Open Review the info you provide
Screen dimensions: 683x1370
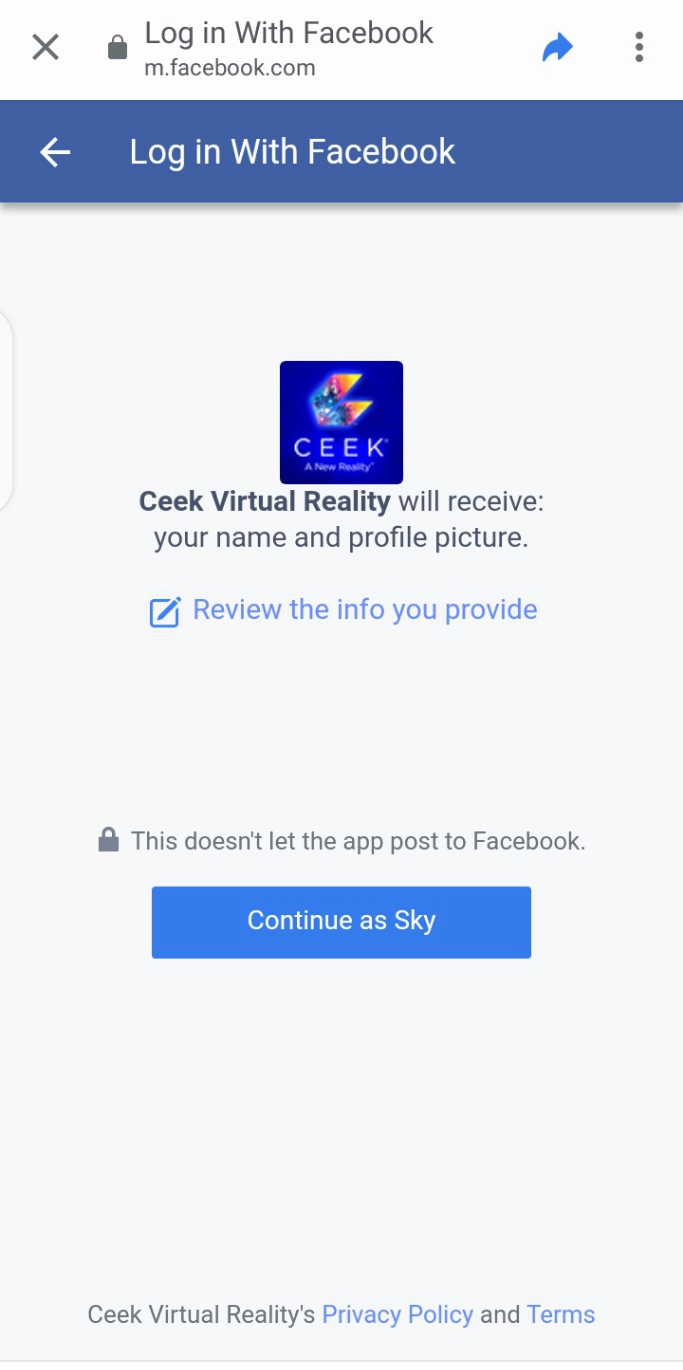pyautogui.click(x=364, y=610)
